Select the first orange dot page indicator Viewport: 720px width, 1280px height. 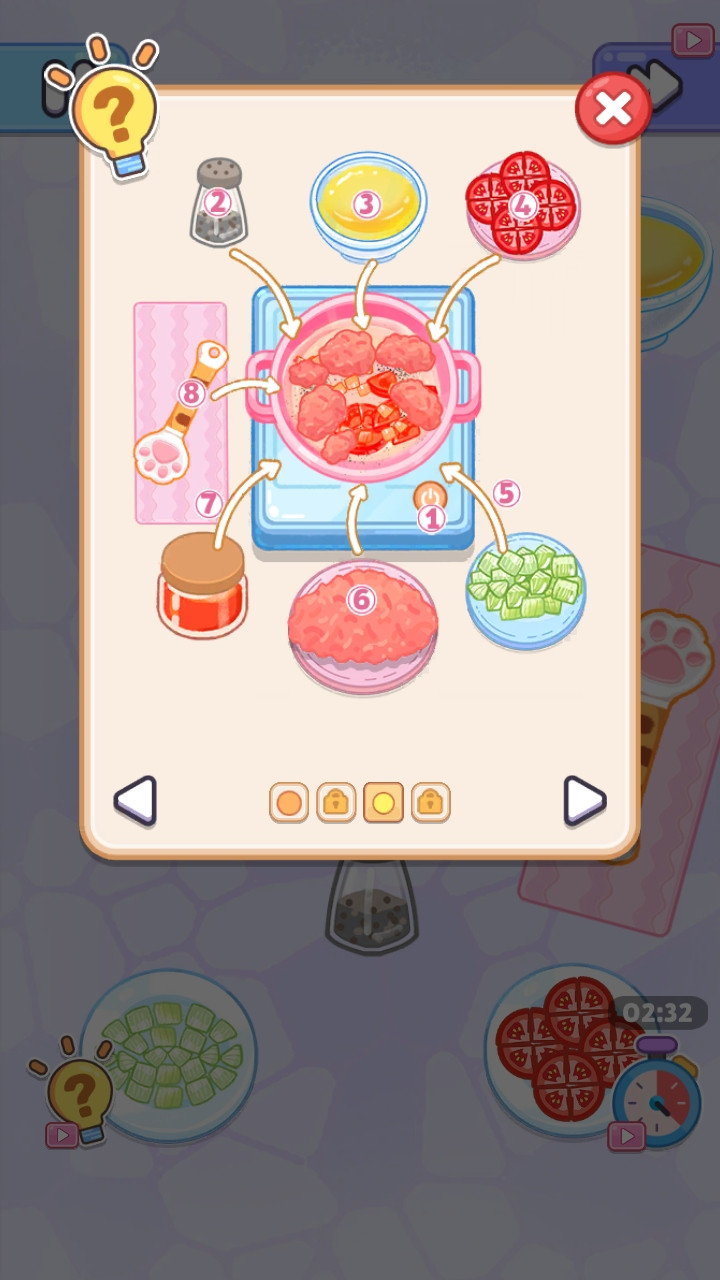pos(289,802)
